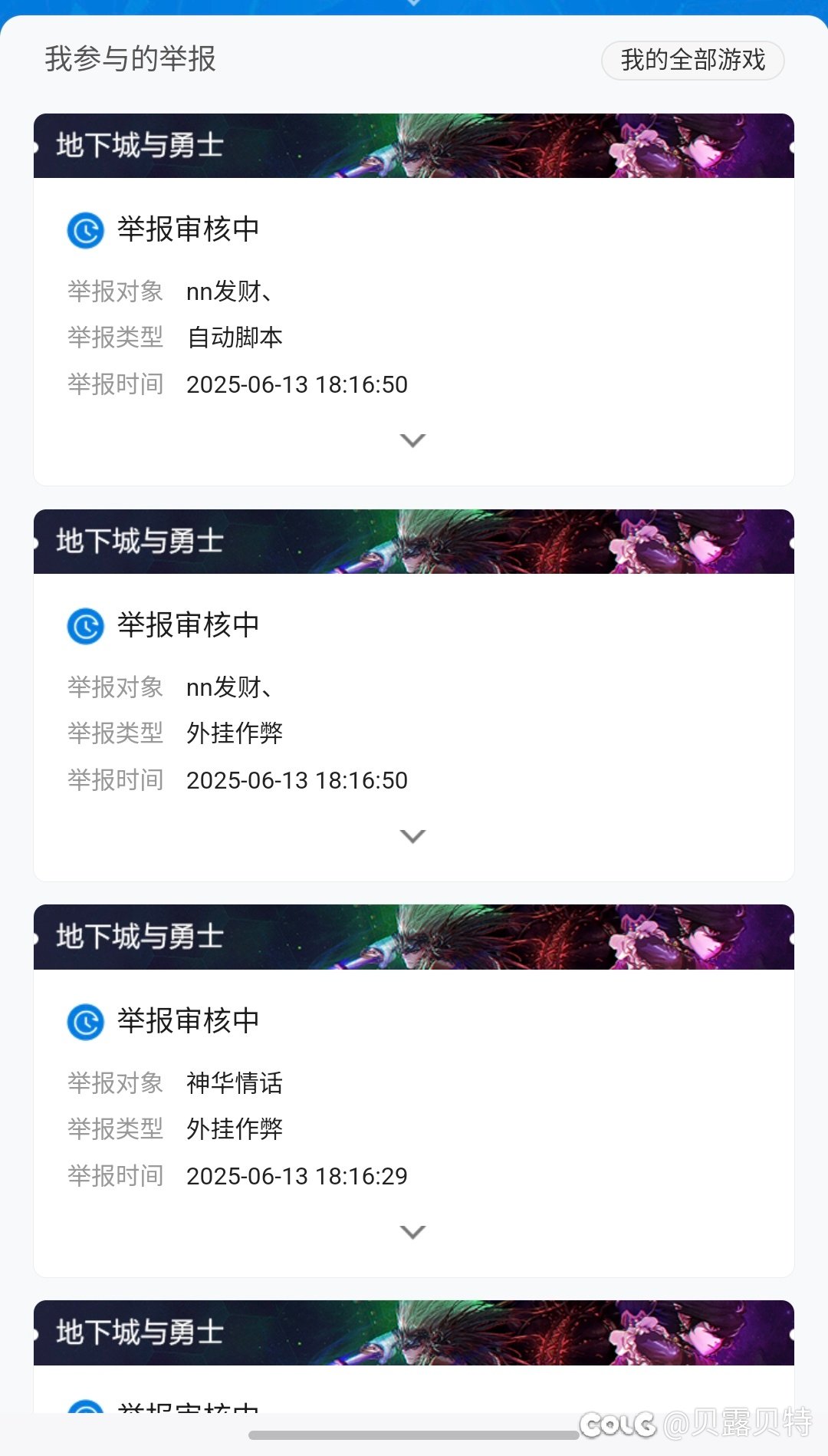Expand the 神华情话 report details

(412, 1232)
